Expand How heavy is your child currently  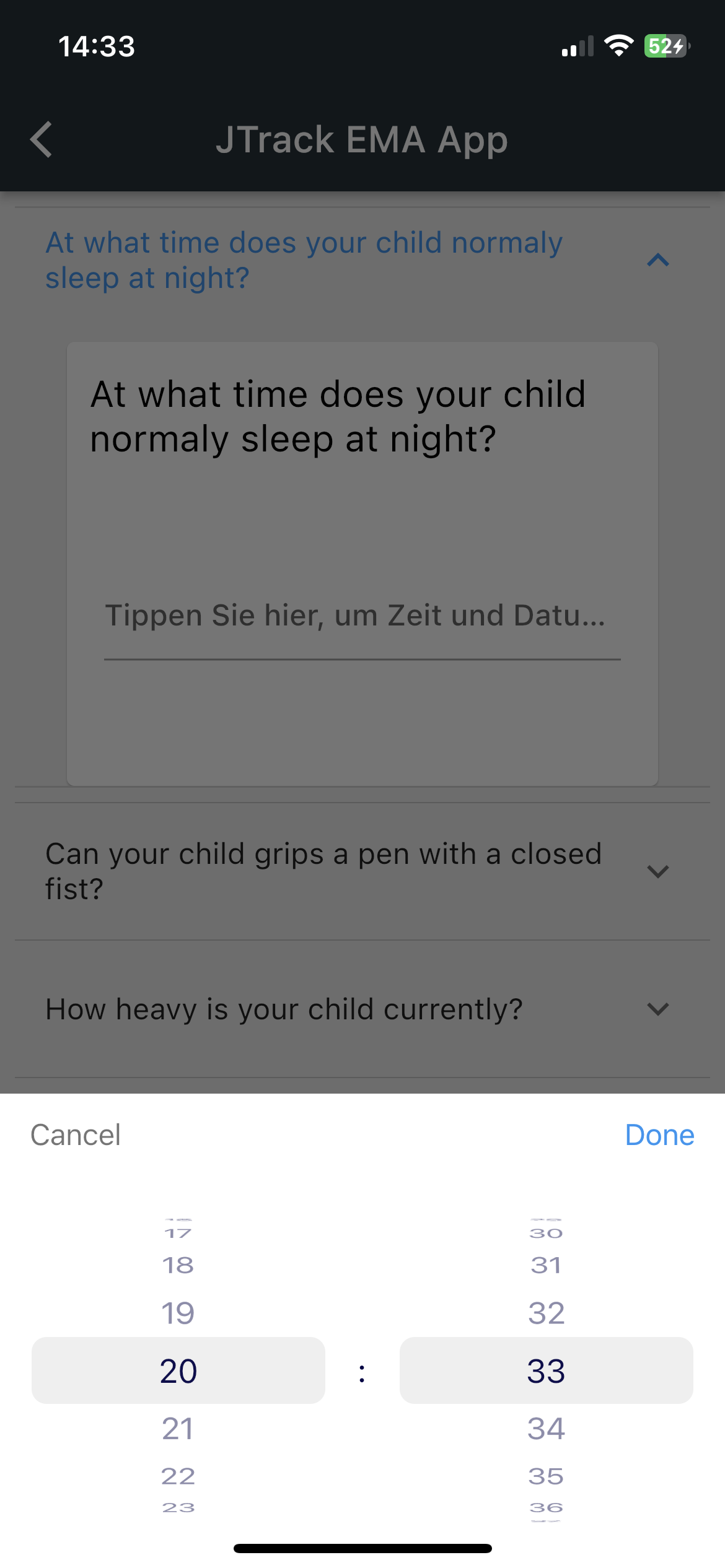click(x=657, y=1009)
